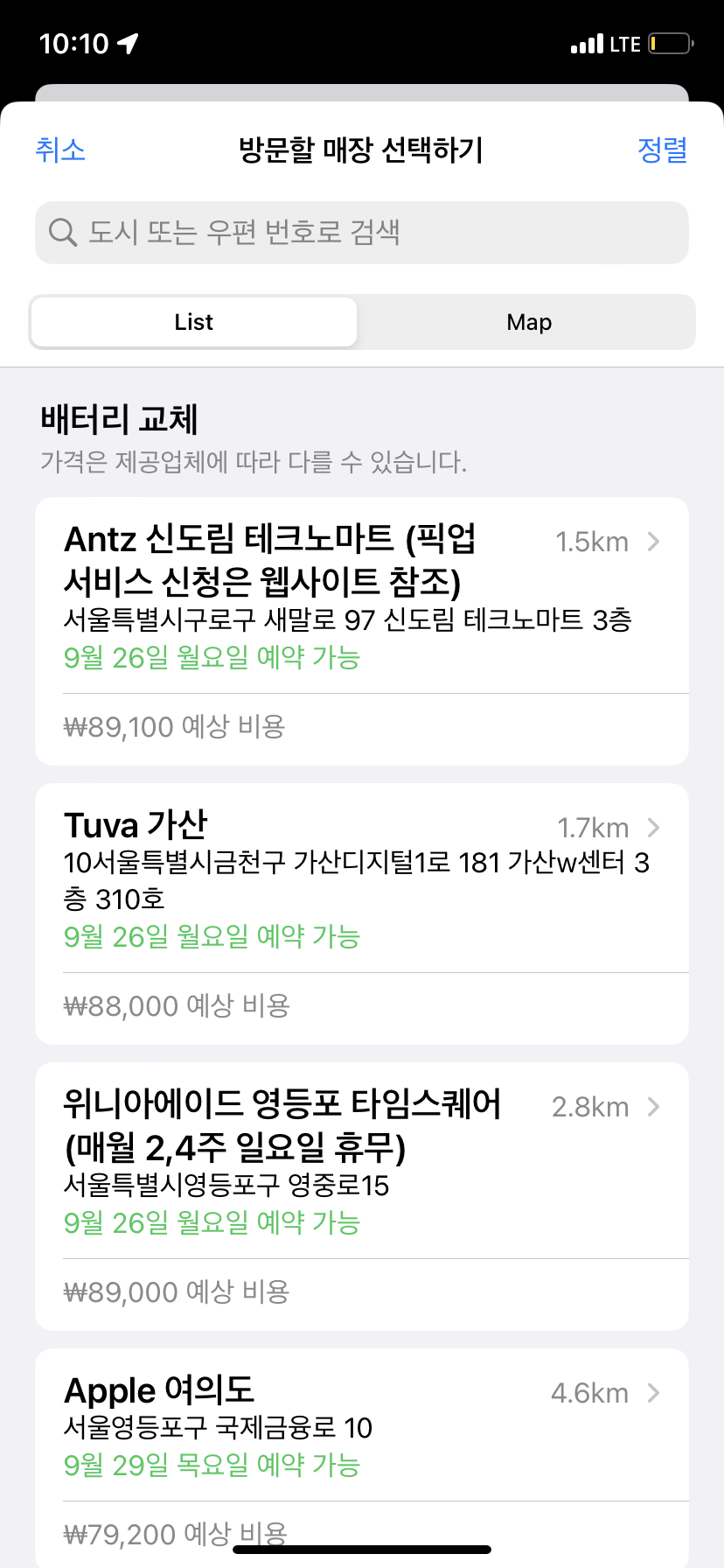This screenshot has height=1568, width=724.
Task: Open the 정렬 sort options
Action: [x=662, y=150]
